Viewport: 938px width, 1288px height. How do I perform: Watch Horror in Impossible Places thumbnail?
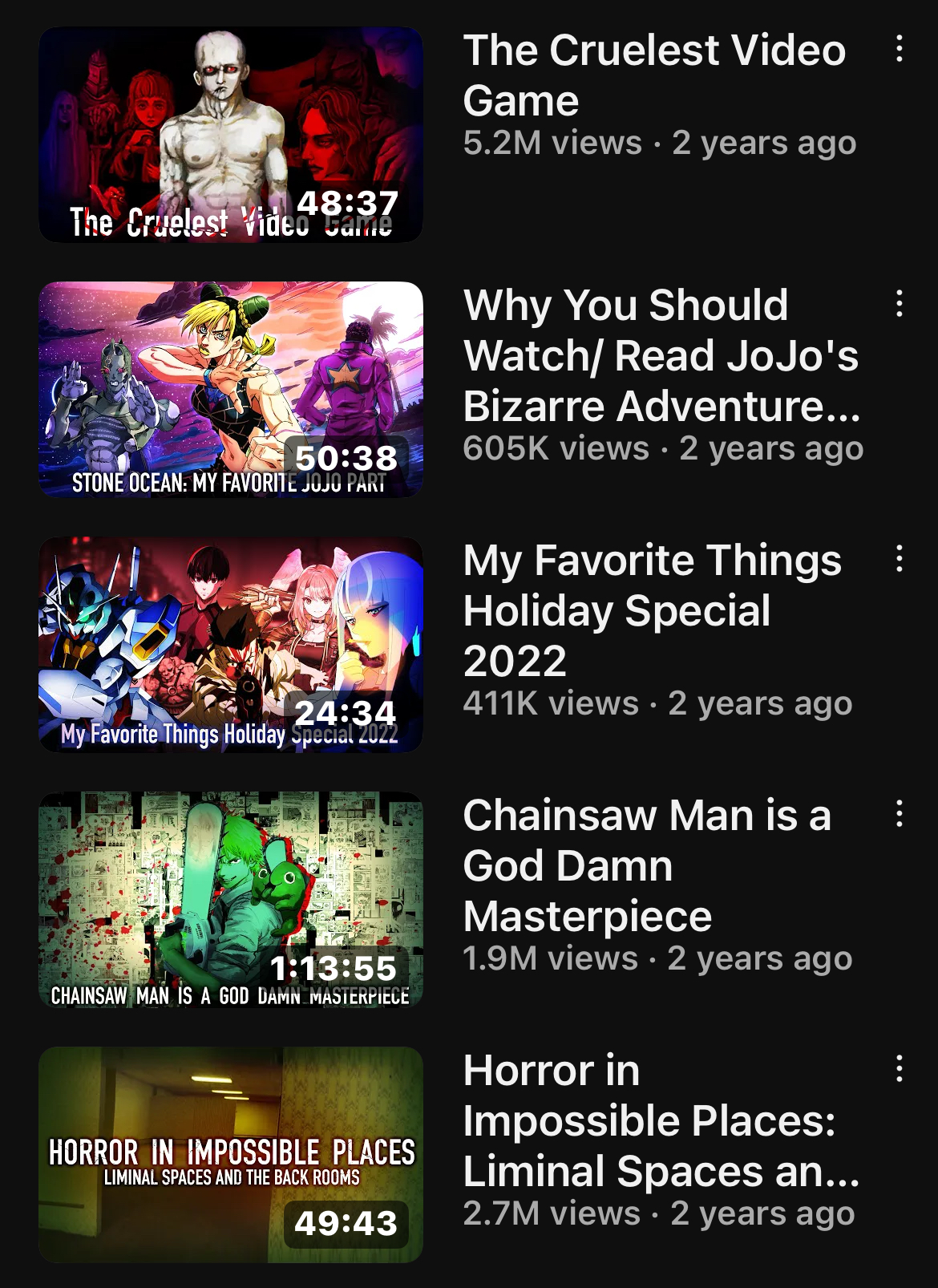[231, 1155]
